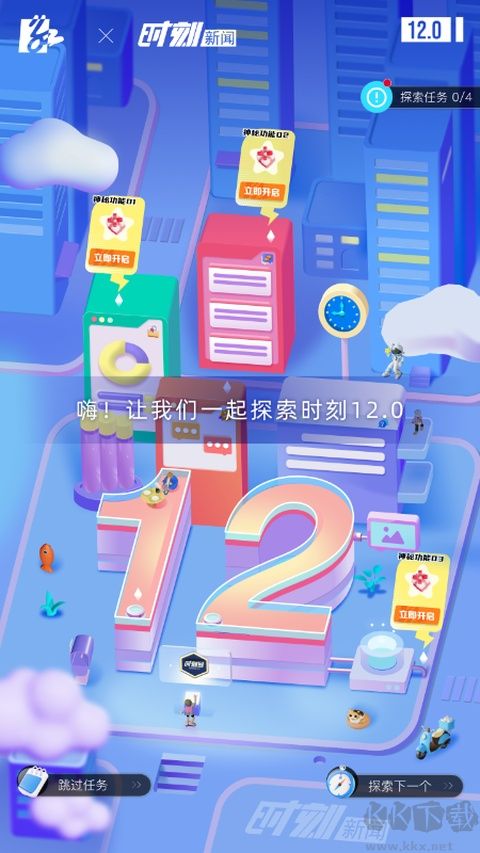Go to 探索下一个

click(x=395, y=785)
